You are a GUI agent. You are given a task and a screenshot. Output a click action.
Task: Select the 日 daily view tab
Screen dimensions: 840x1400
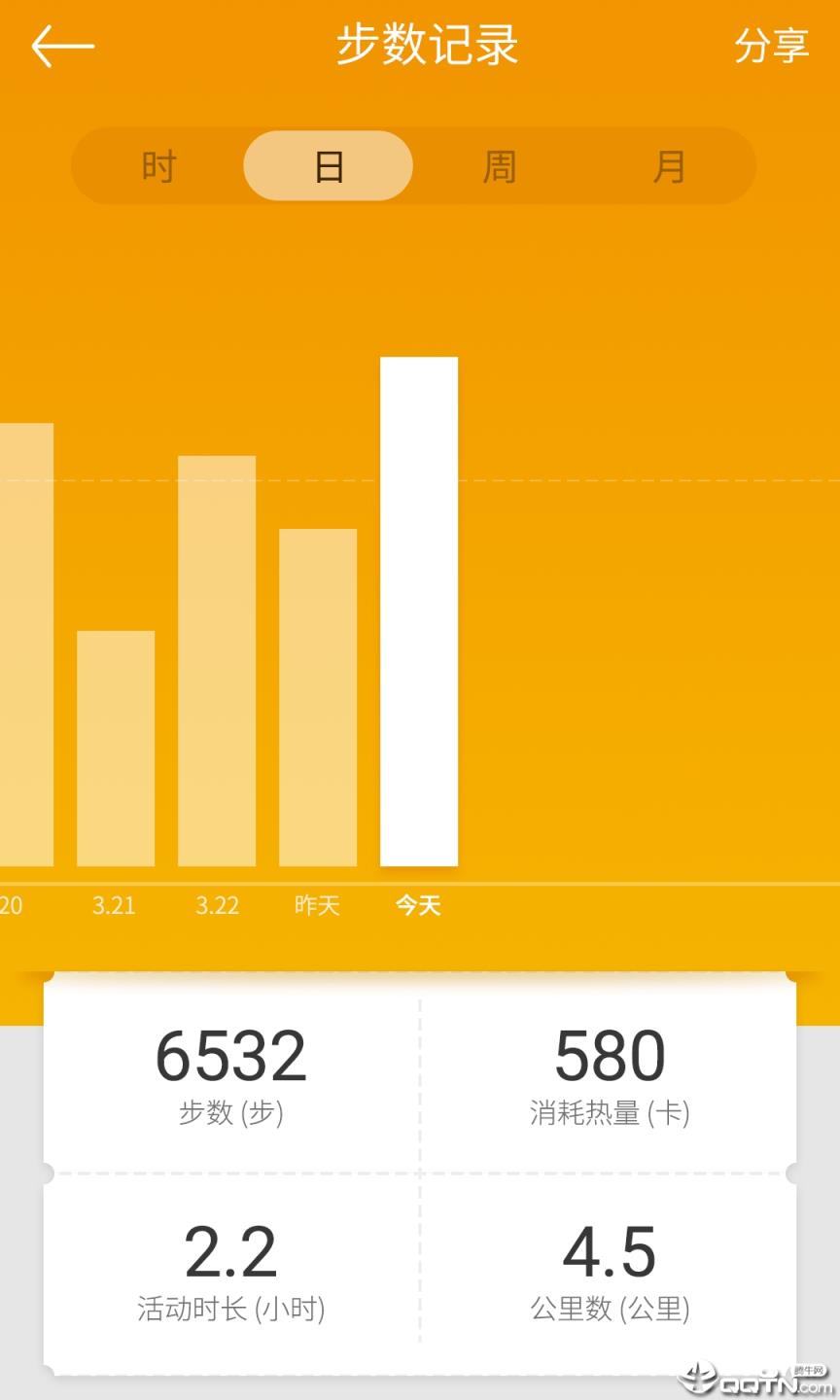(329, 166)
